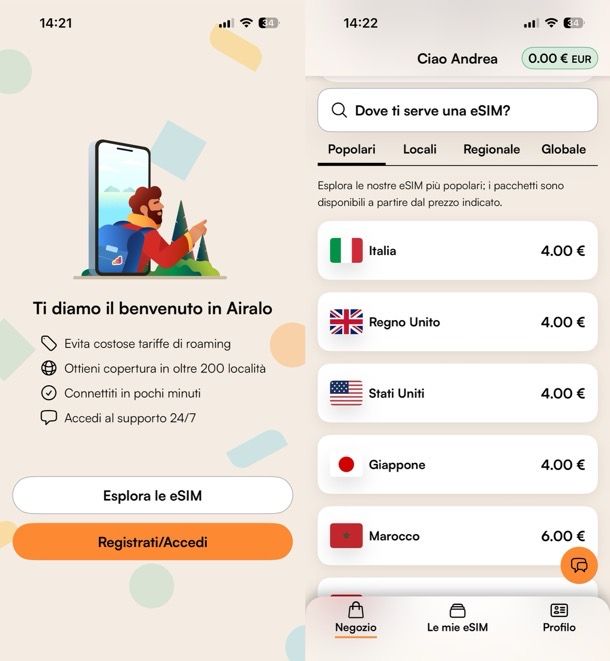Tap the Esplora le eSIM button

pos(152,495)
